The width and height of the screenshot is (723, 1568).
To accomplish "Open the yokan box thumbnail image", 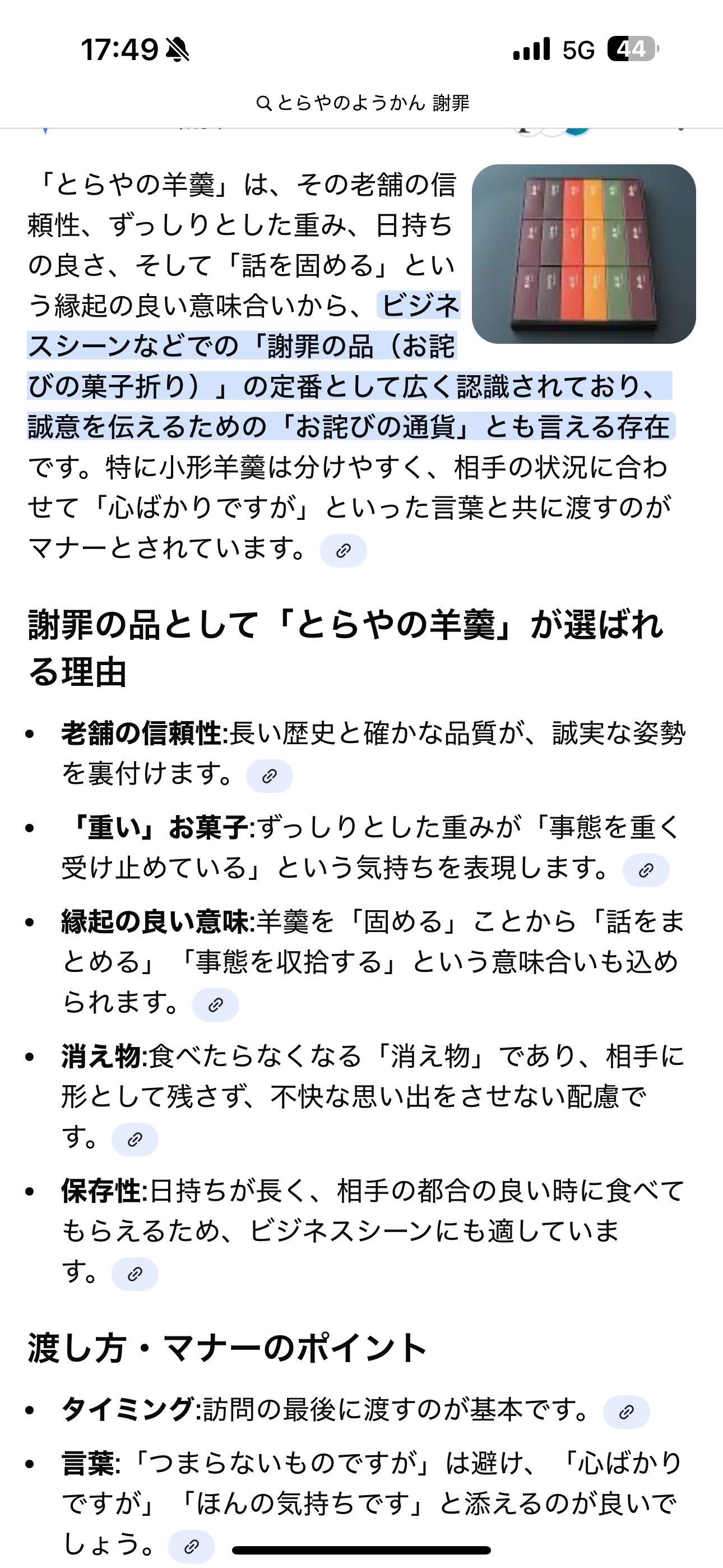I will [583, 254].
